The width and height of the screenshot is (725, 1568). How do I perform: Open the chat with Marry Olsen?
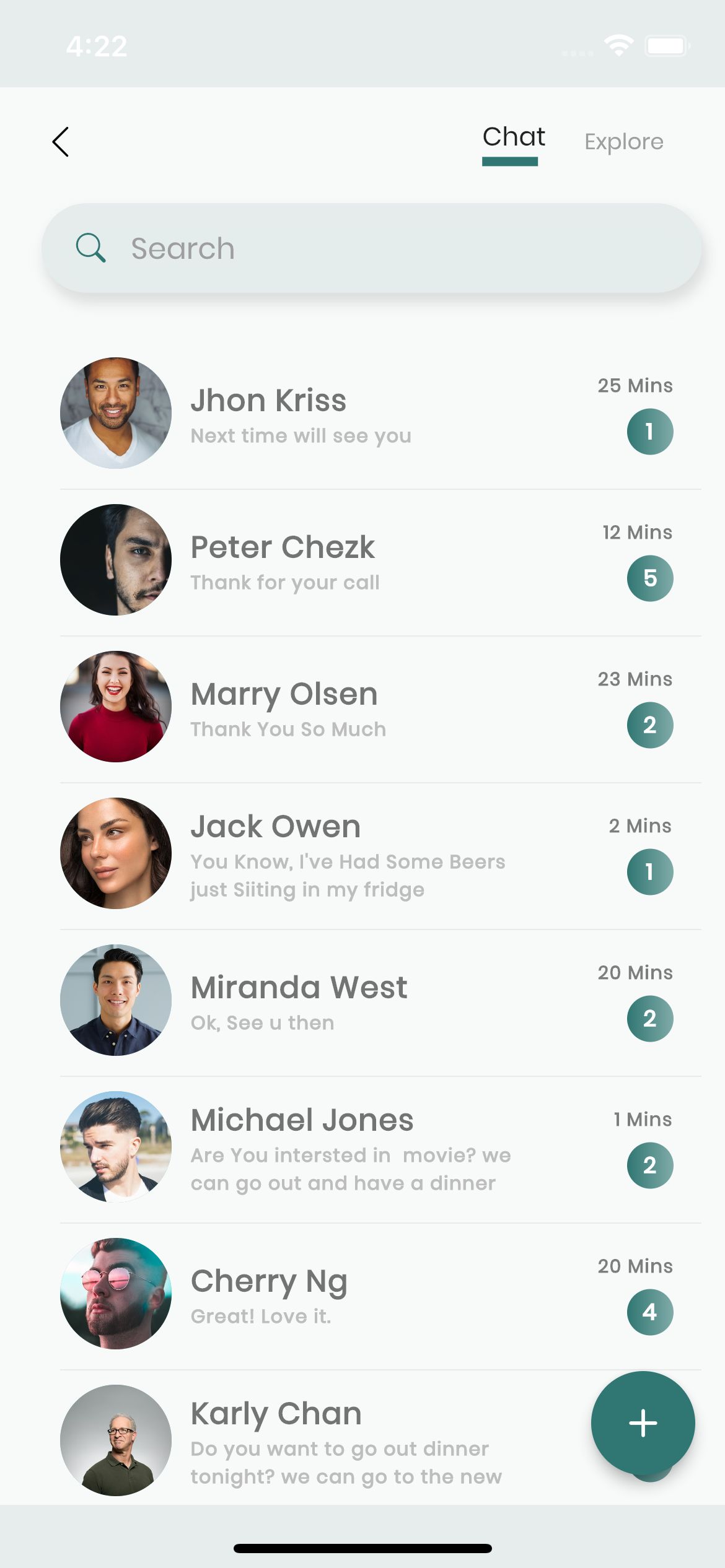click(380, 707)
